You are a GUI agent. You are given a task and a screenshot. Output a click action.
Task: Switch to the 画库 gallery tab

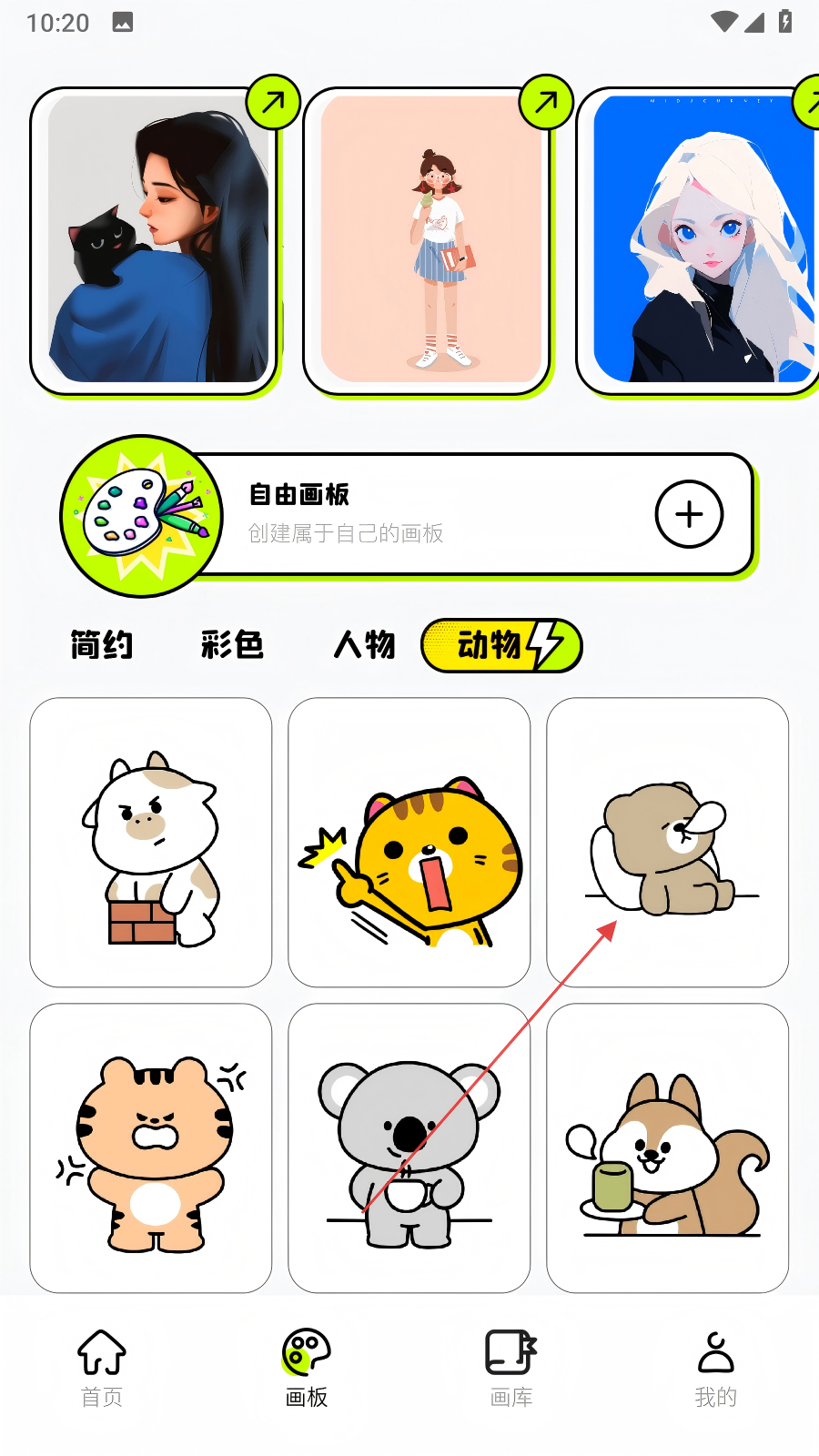click(511, 1368)
